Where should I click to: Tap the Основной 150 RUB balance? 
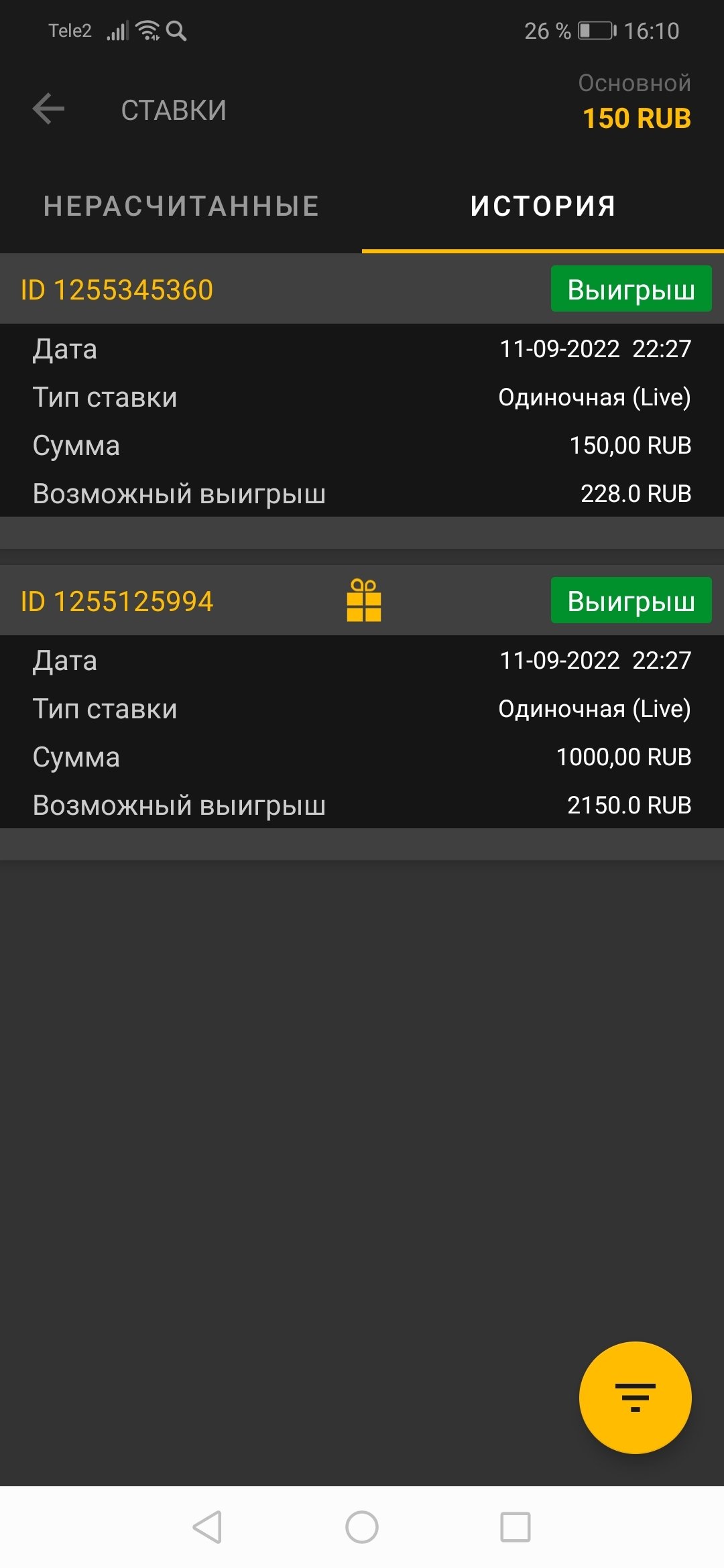point(636,103)
